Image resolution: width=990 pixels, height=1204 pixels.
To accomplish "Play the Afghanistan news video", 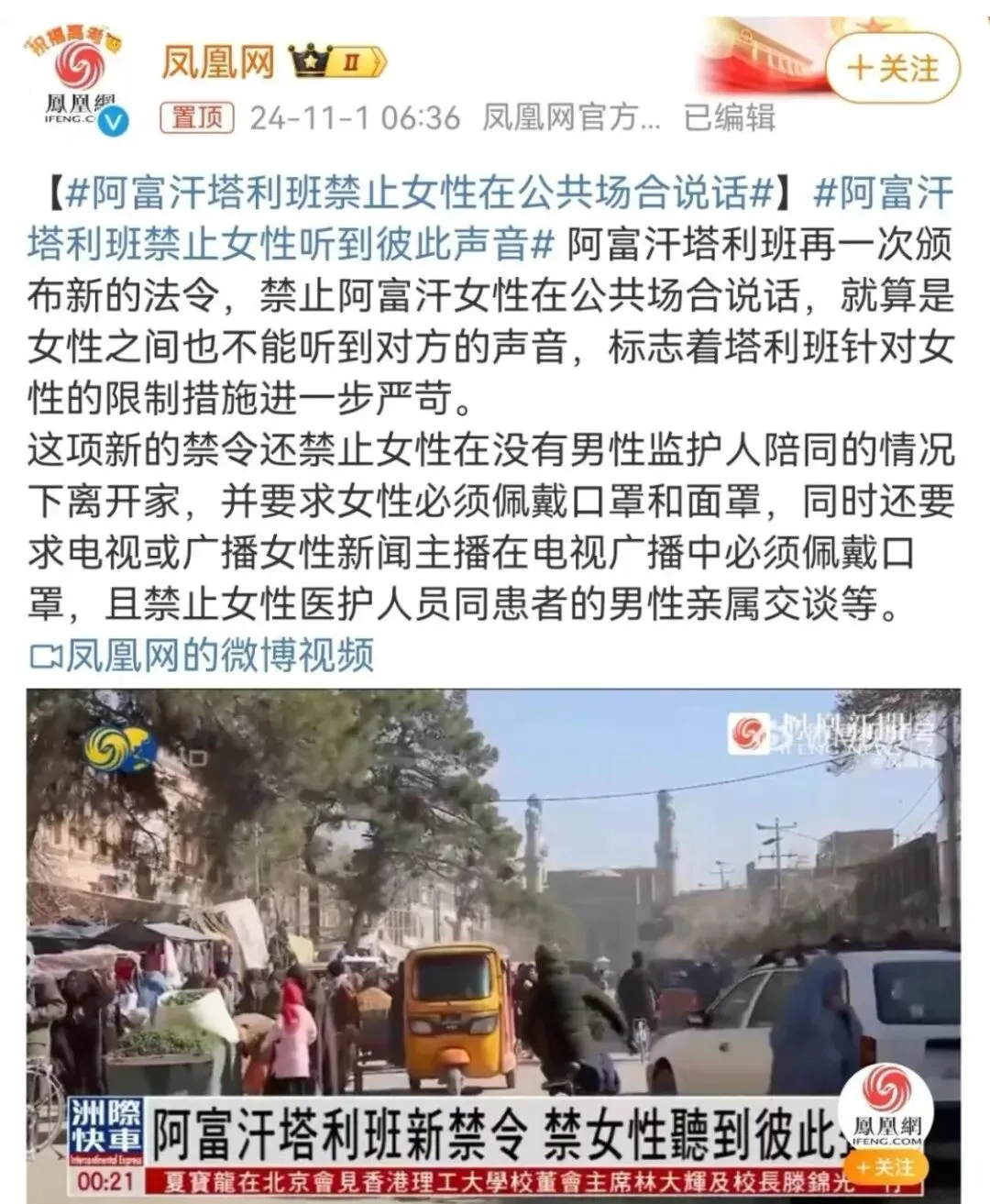I will (493, 917).
